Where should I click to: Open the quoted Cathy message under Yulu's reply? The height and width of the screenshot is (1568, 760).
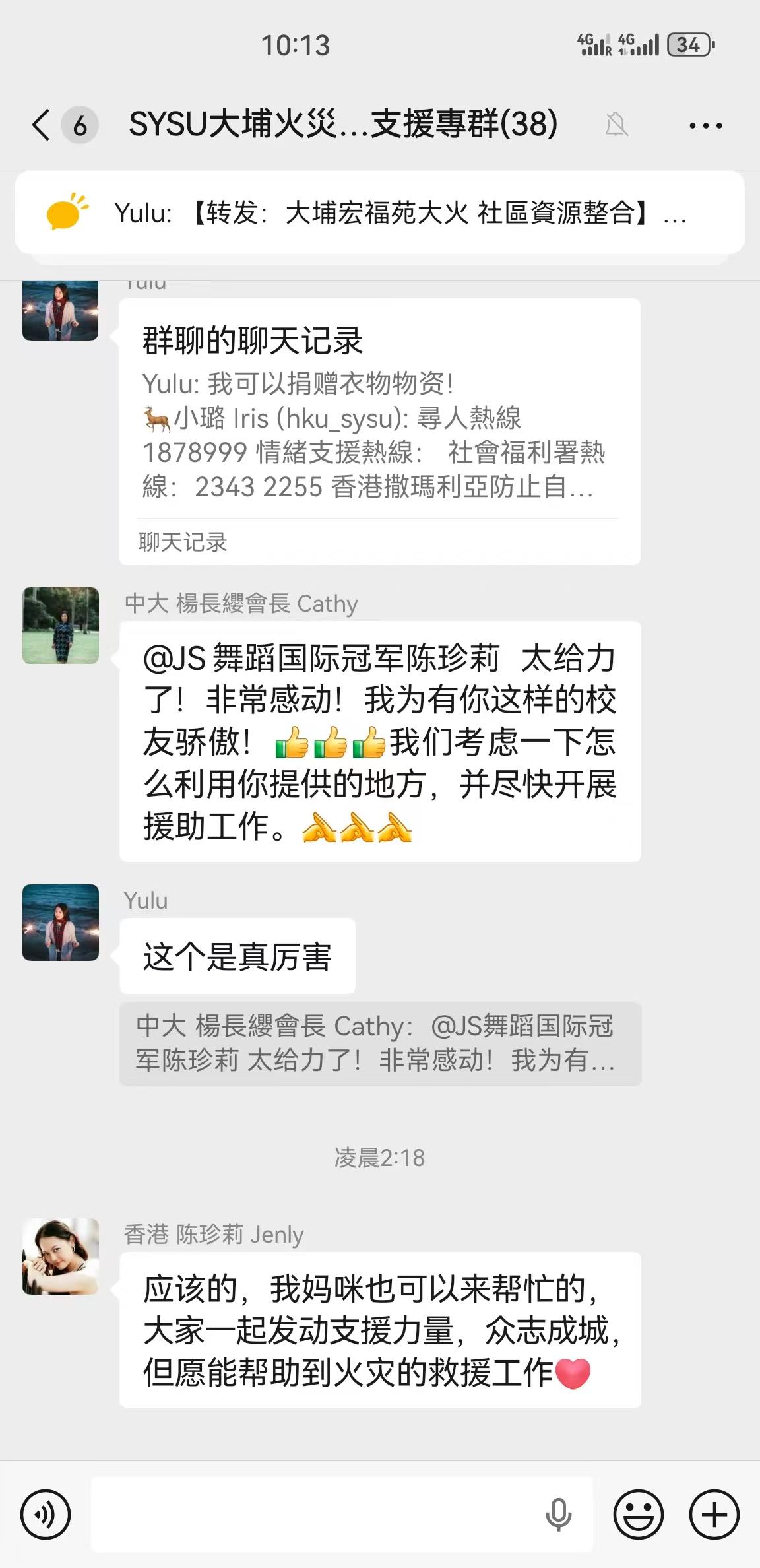(379, 1043)
